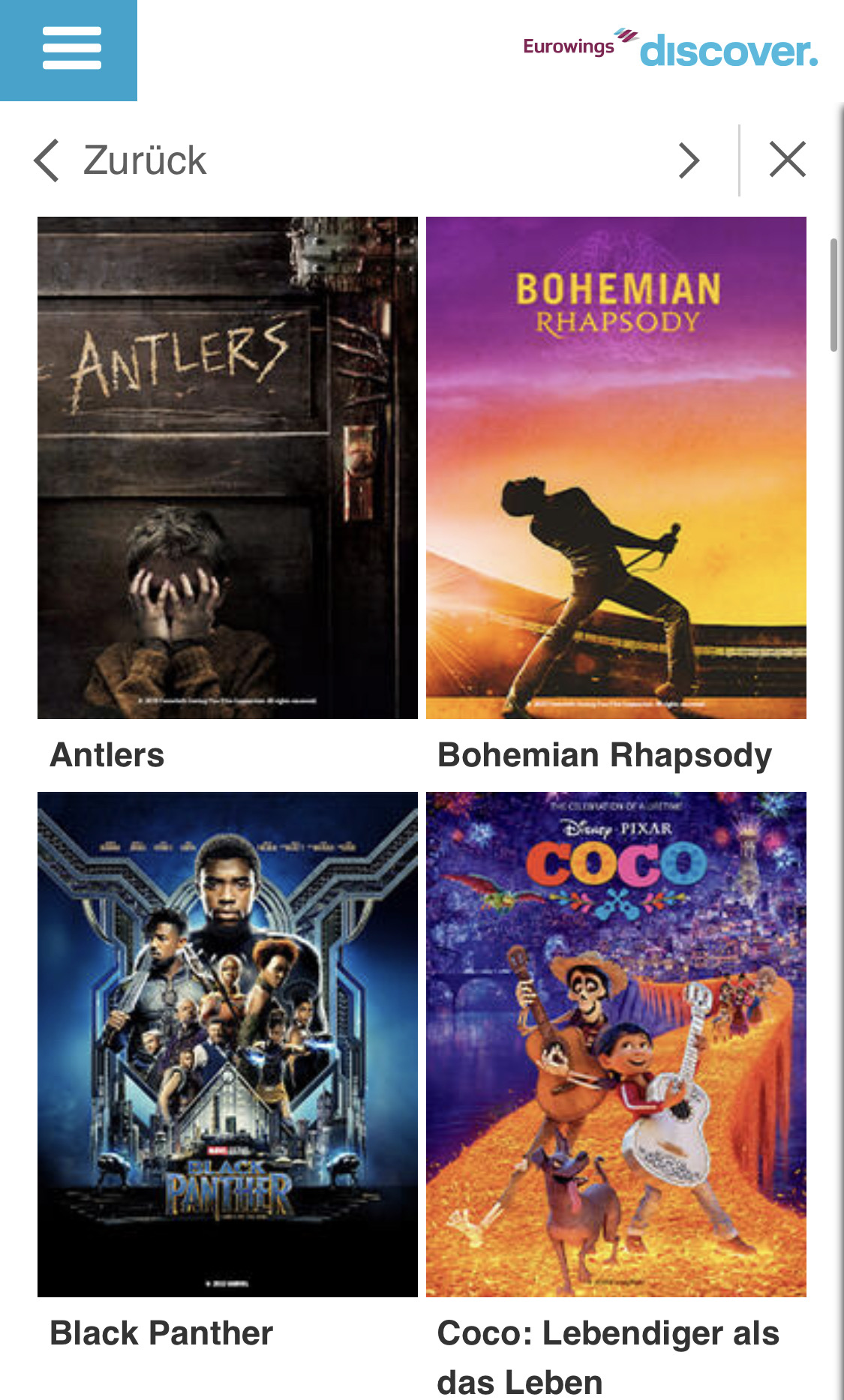The height and width of the screenshot is (1400, 844).
Task: Open the hamburger menu
Action: click(70, 49)
